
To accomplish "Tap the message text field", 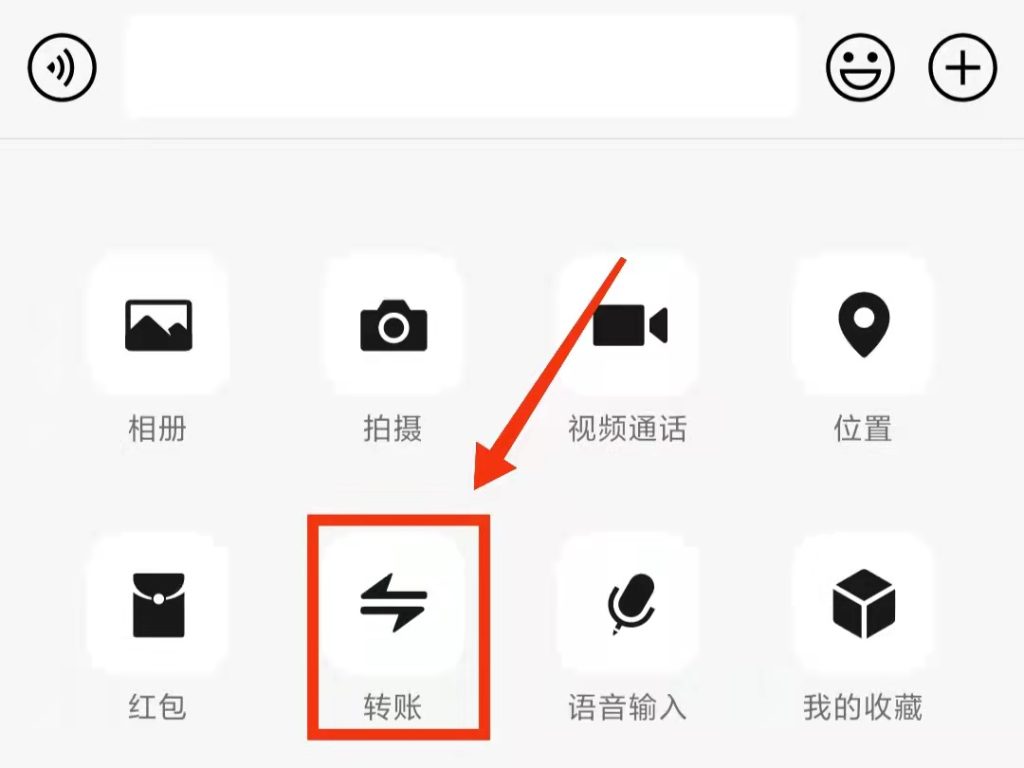I will [460, 68].
